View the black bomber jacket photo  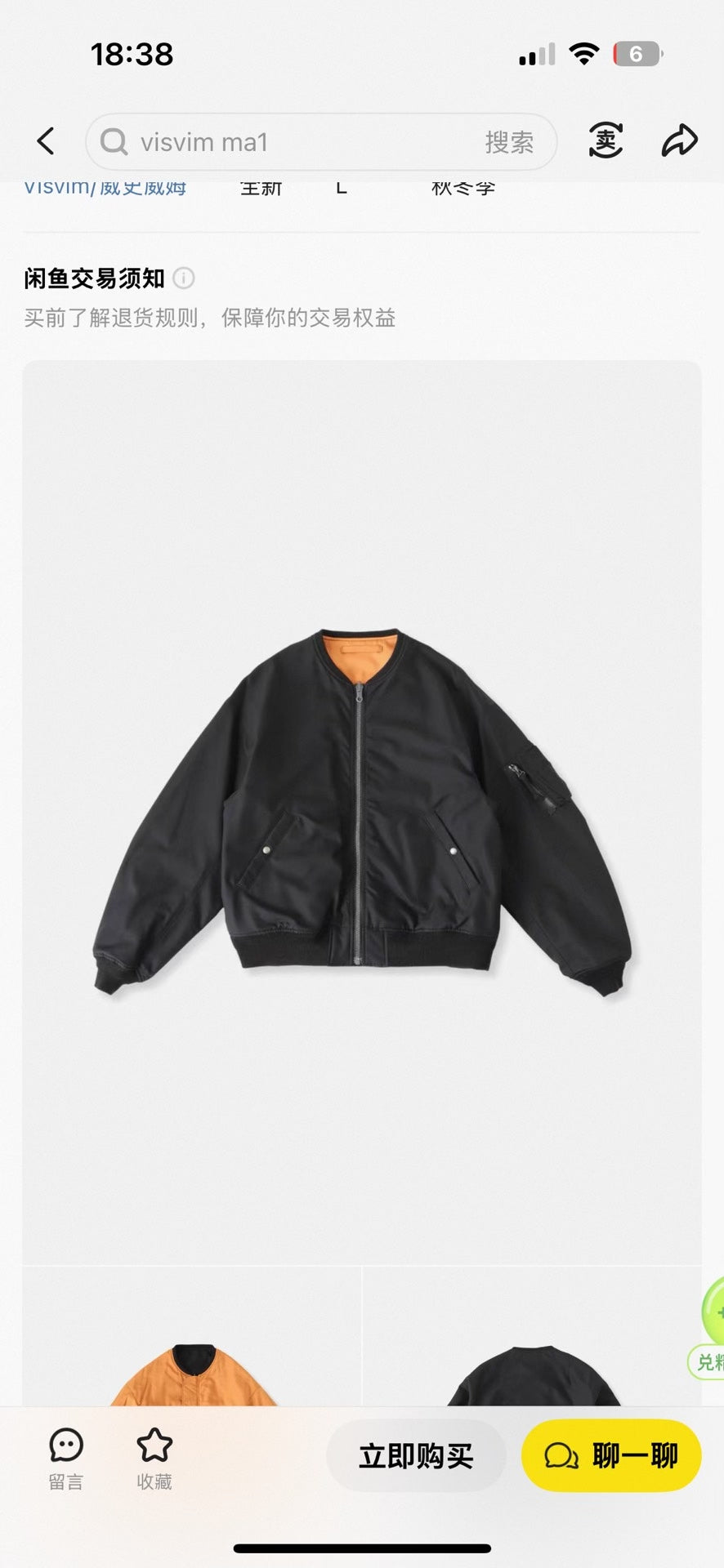pos(362,813)
